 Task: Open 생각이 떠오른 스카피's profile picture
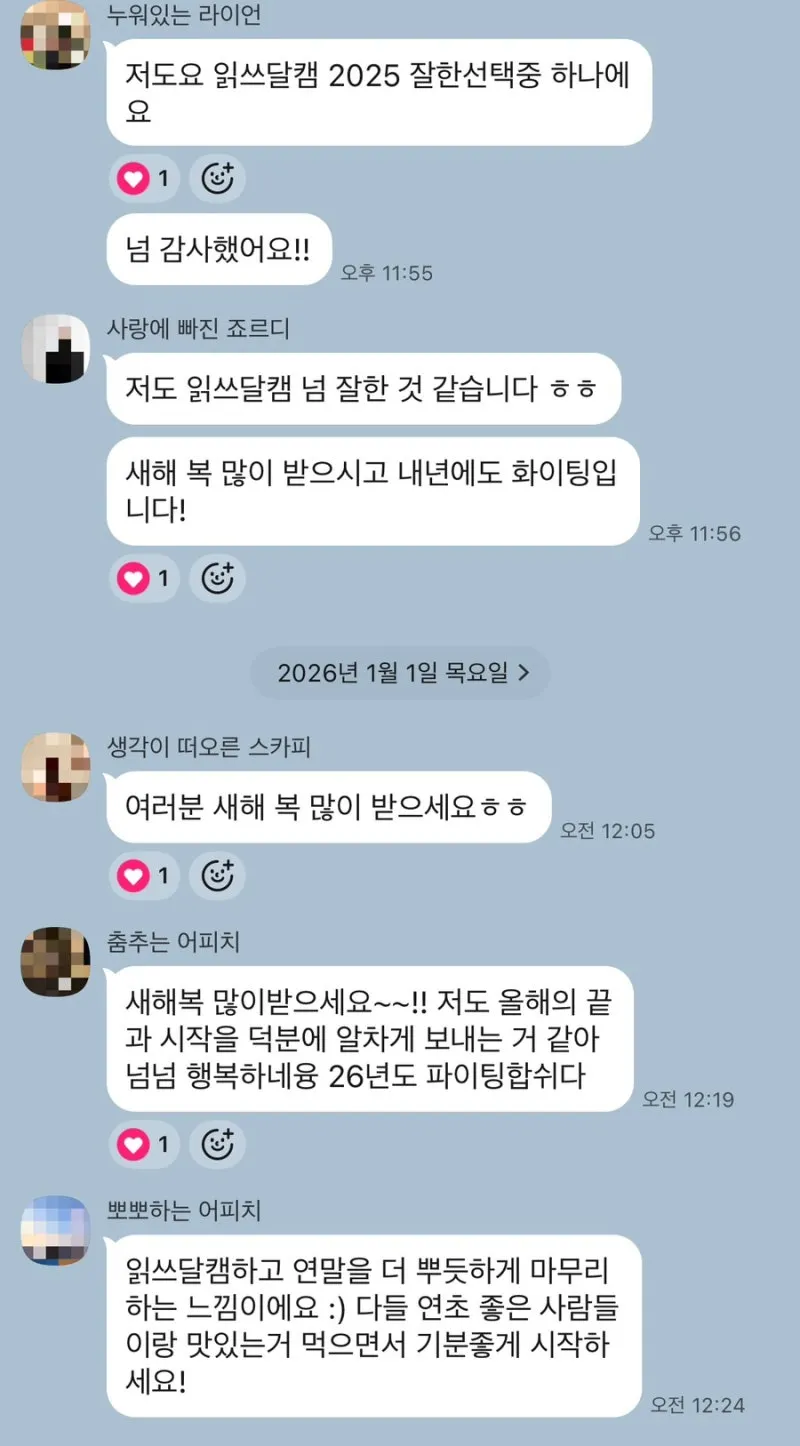click(56, 767)
